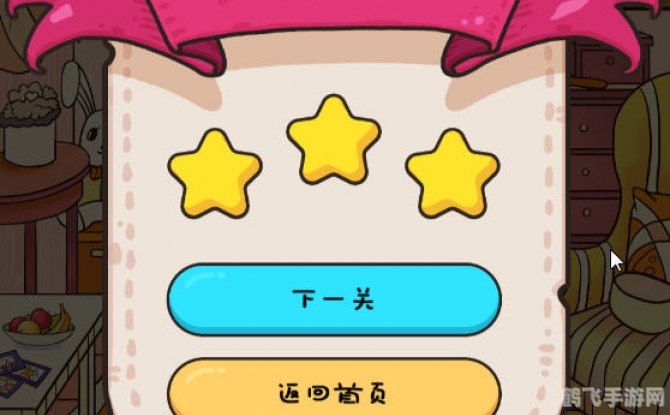Tap the blue 下一关 next level button

333,299
